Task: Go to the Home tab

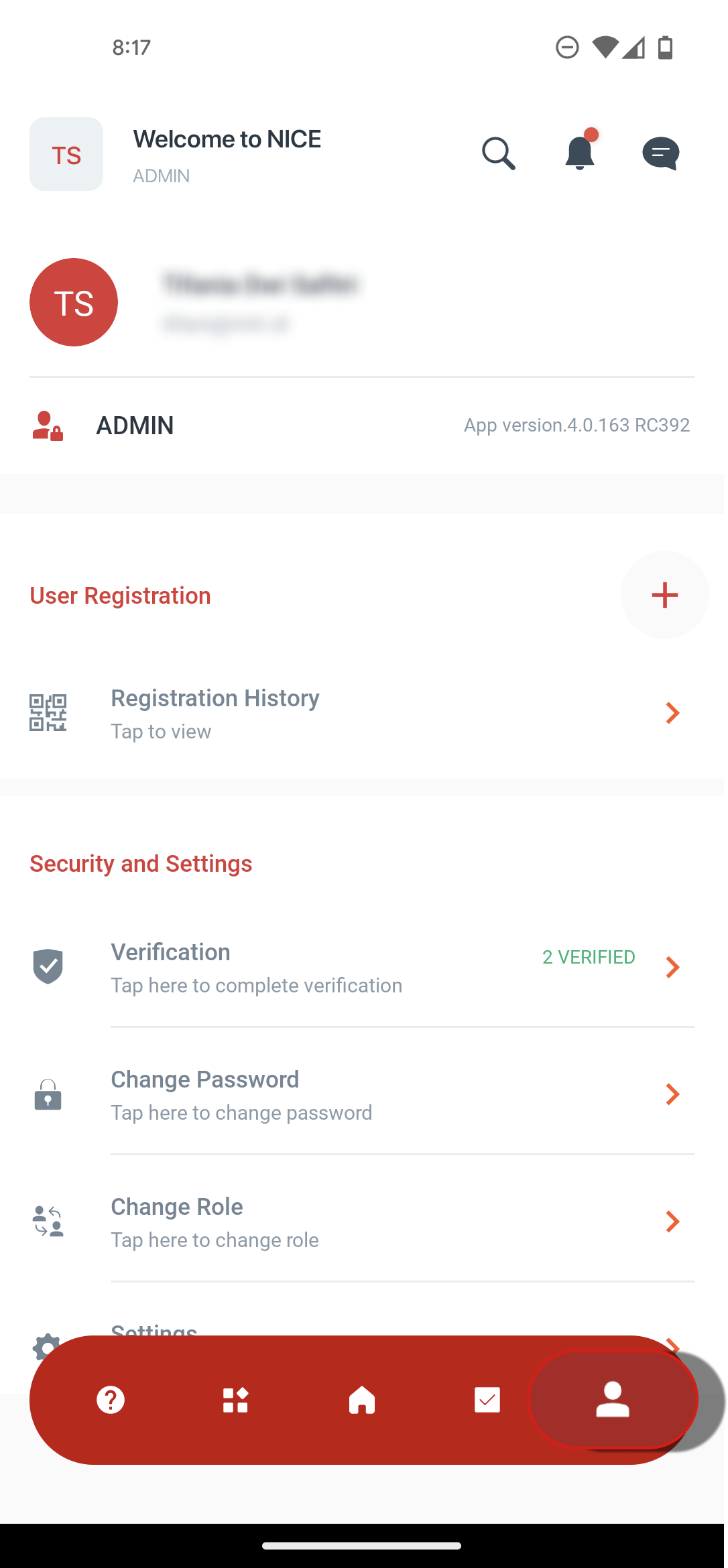Action: point(362,1400)
